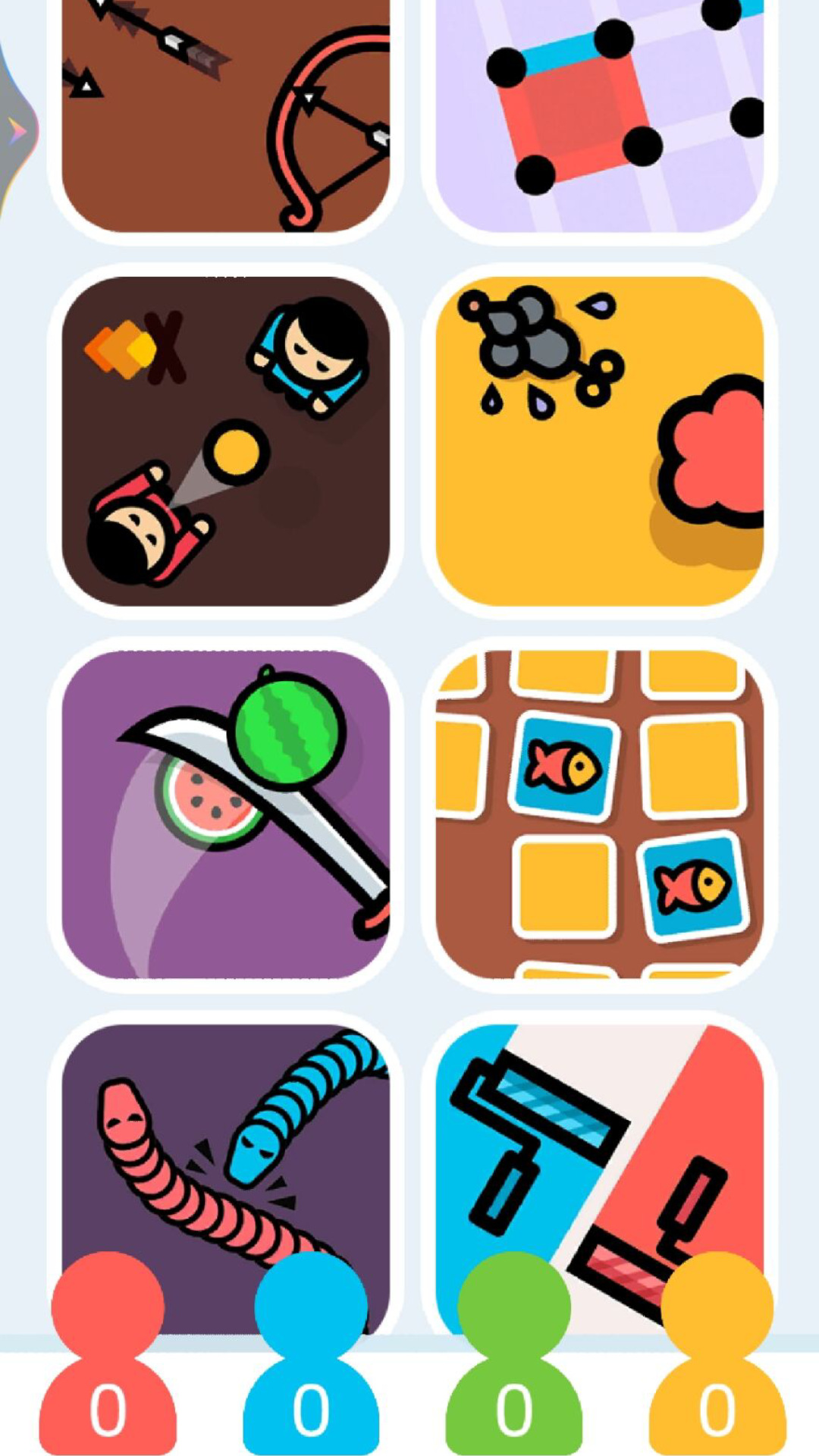Launch the dots and boxes game
This screenshot has height=1456, width=819.
(600, 114)
